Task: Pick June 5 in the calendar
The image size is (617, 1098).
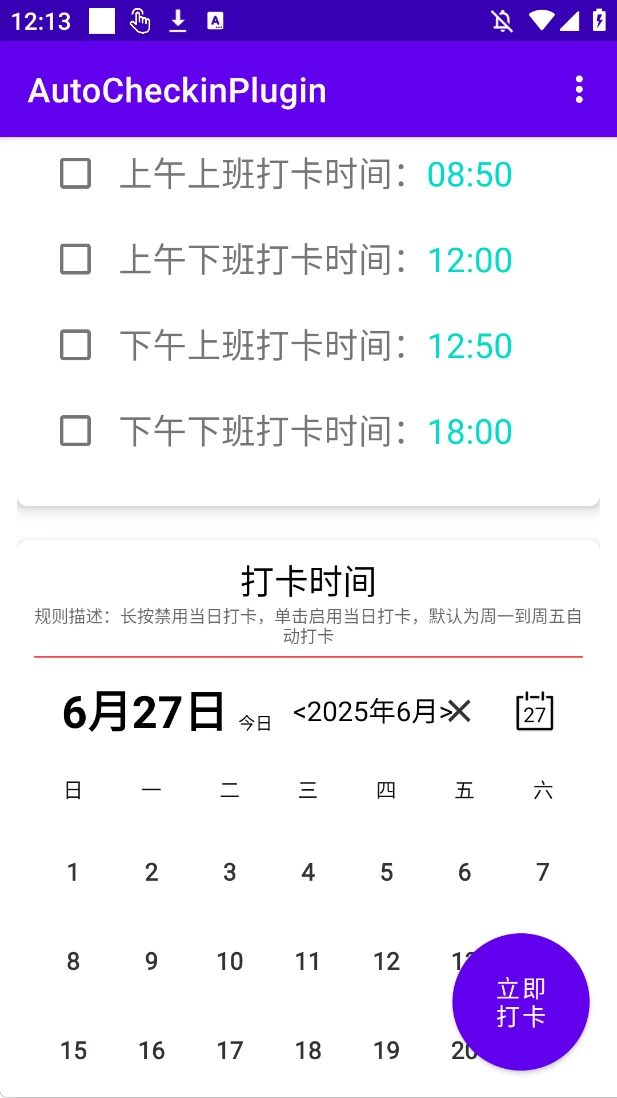Action: [386, 872]
